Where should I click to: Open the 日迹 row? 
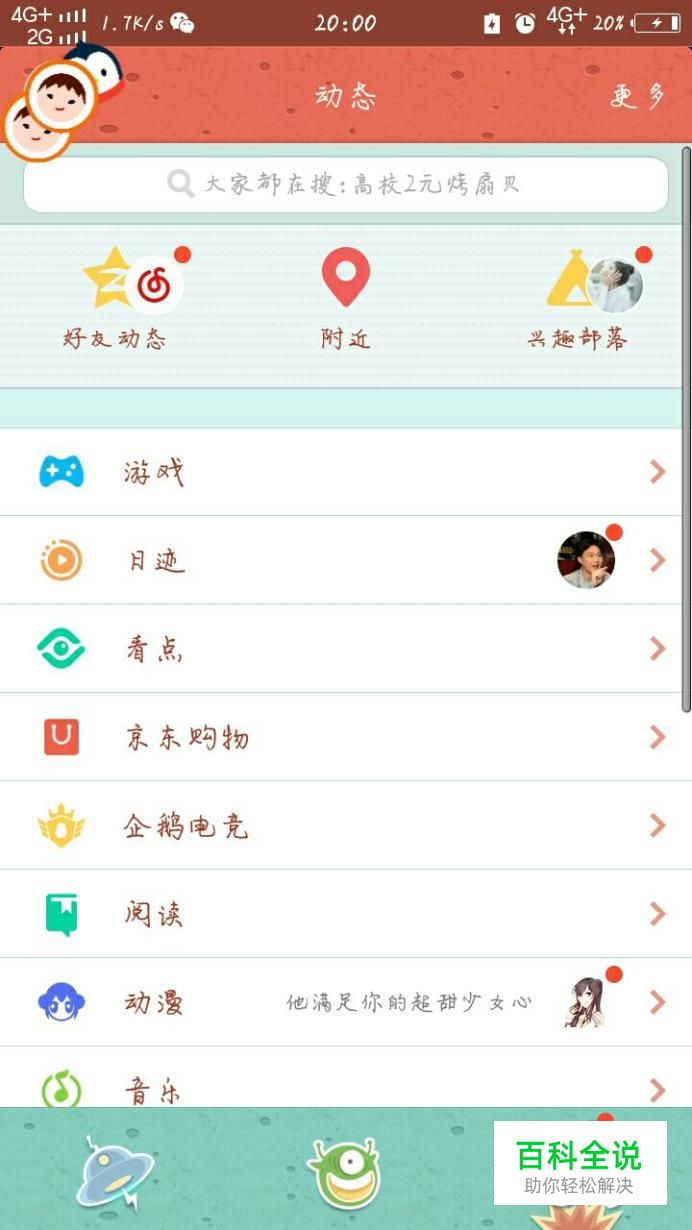[345, 560]
